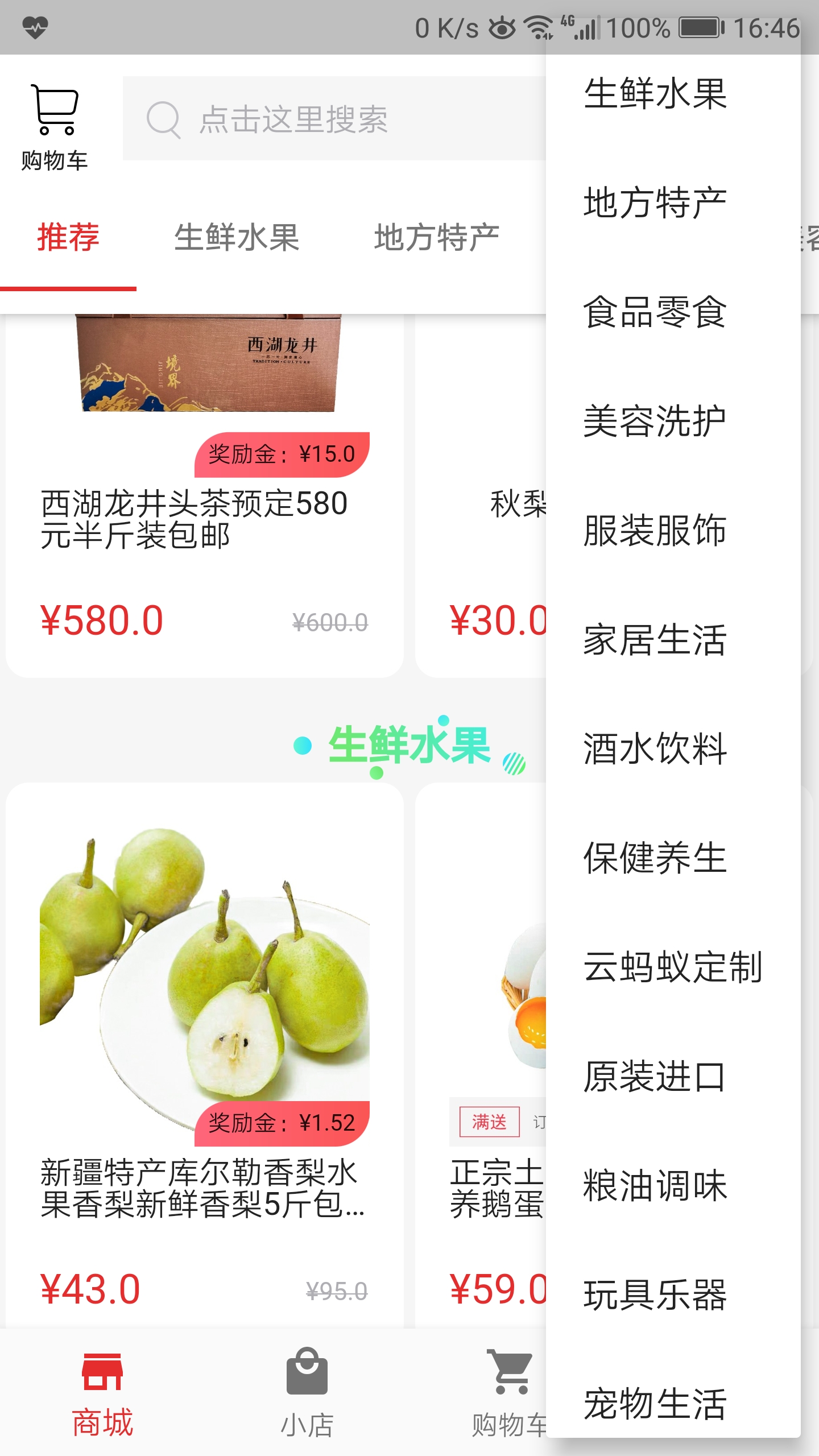
Task: Select 家居生活 in the category overlay
Action: click(x=654, y=640)
